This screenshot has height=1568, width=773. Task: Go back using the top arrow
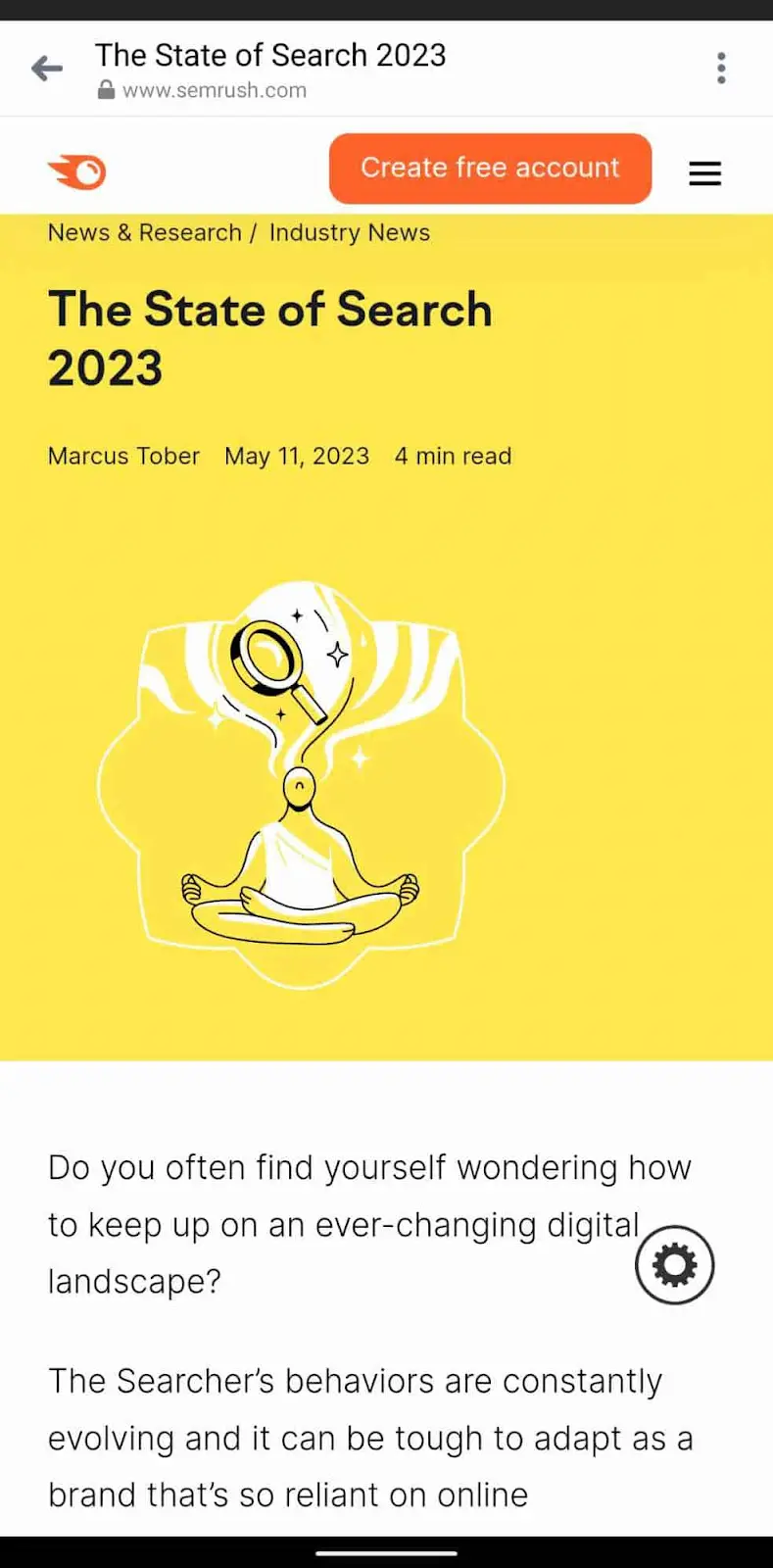click(x=46, y=69)
